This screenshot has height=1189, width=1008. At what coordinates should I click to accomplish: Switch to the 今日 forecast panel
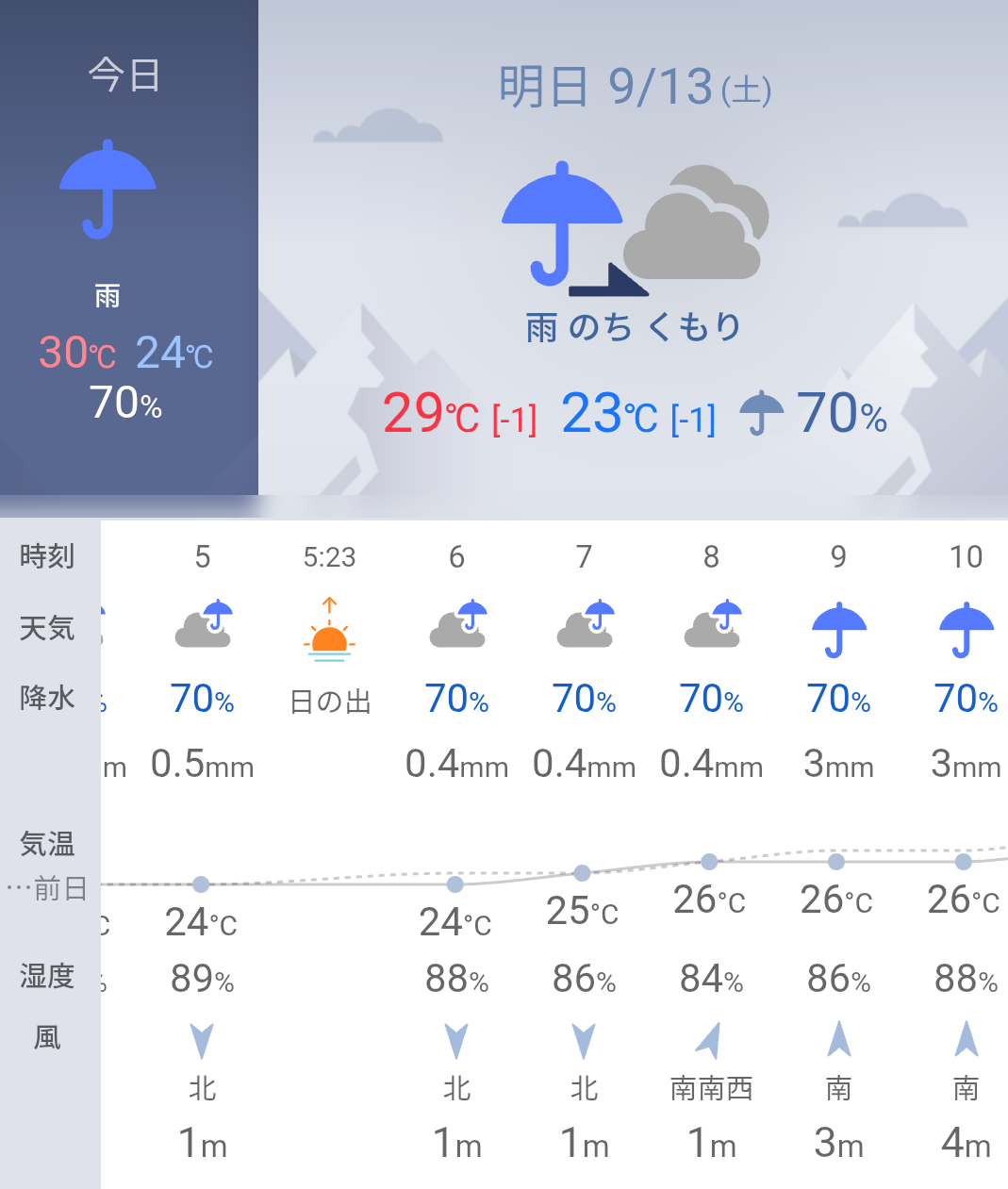coord(128,245)
